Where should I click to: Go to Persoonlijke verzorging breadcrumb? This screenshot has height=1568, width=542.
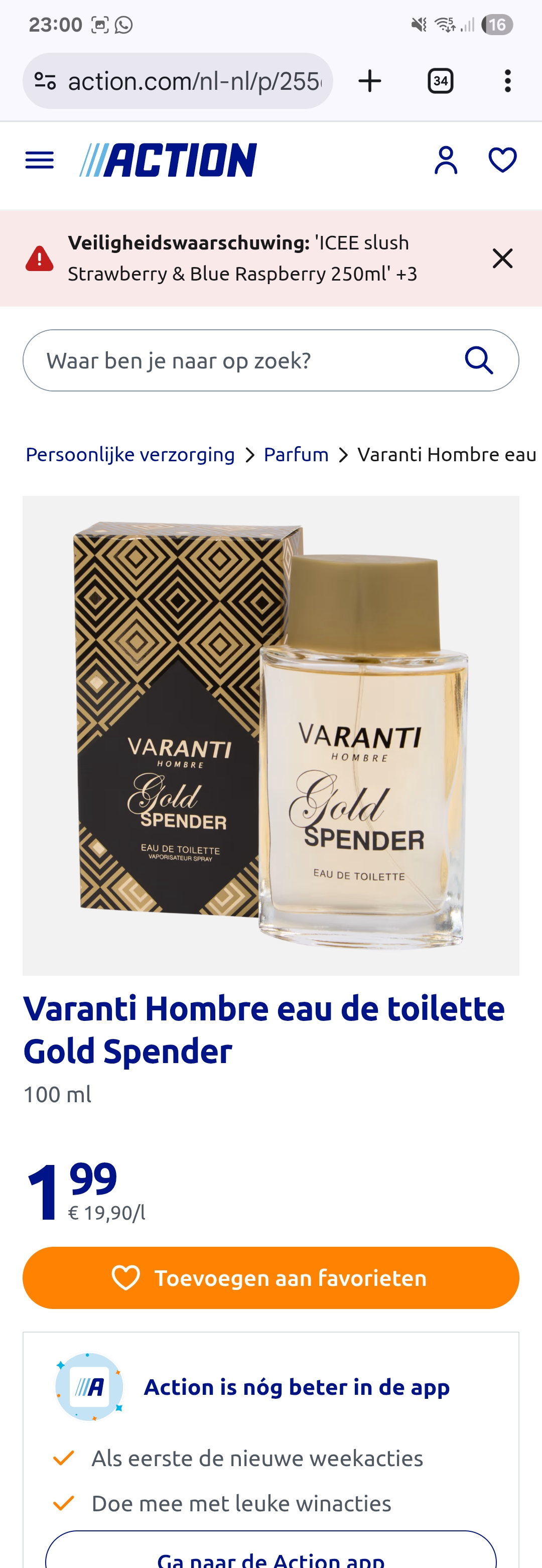pos(130,455)
